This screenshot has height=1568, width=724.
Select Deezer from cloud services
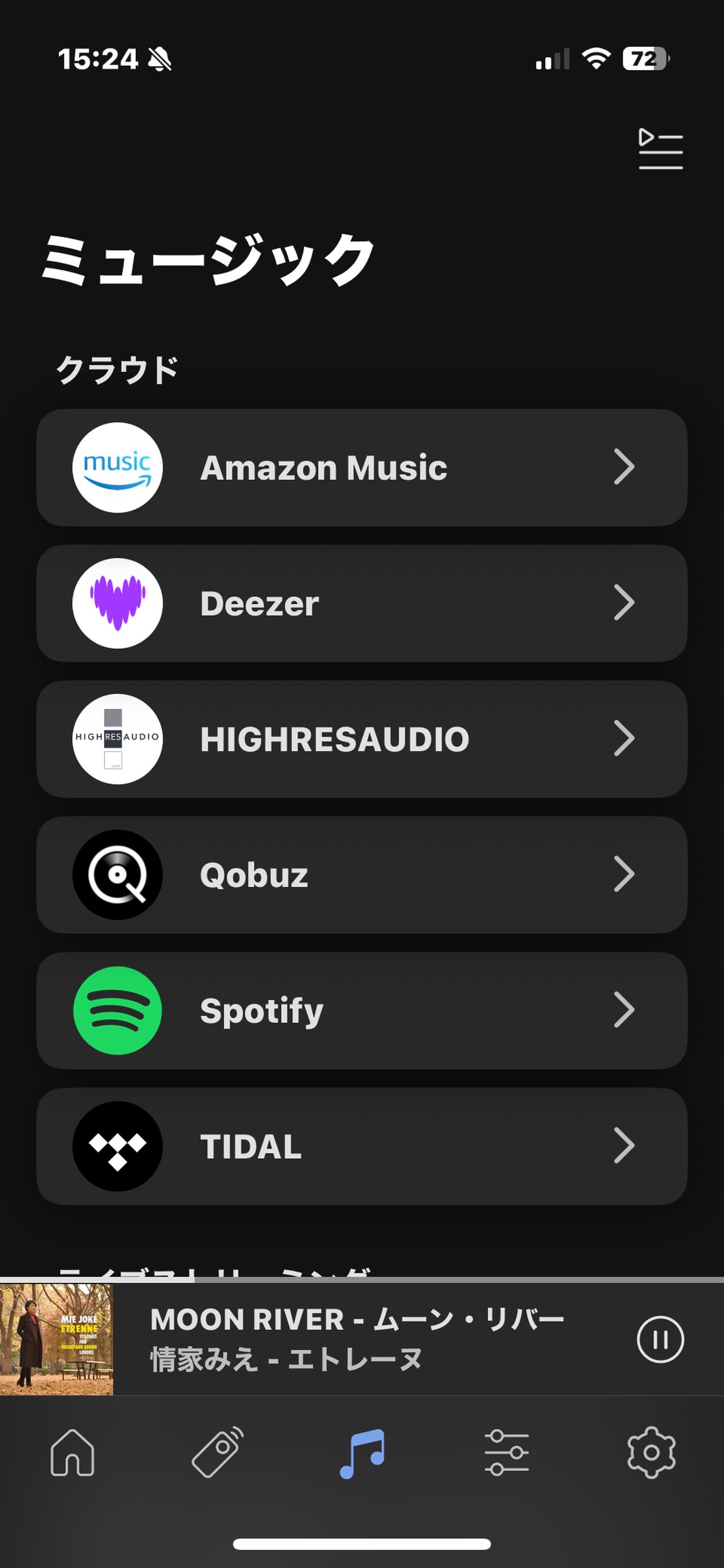click(361, 603)
